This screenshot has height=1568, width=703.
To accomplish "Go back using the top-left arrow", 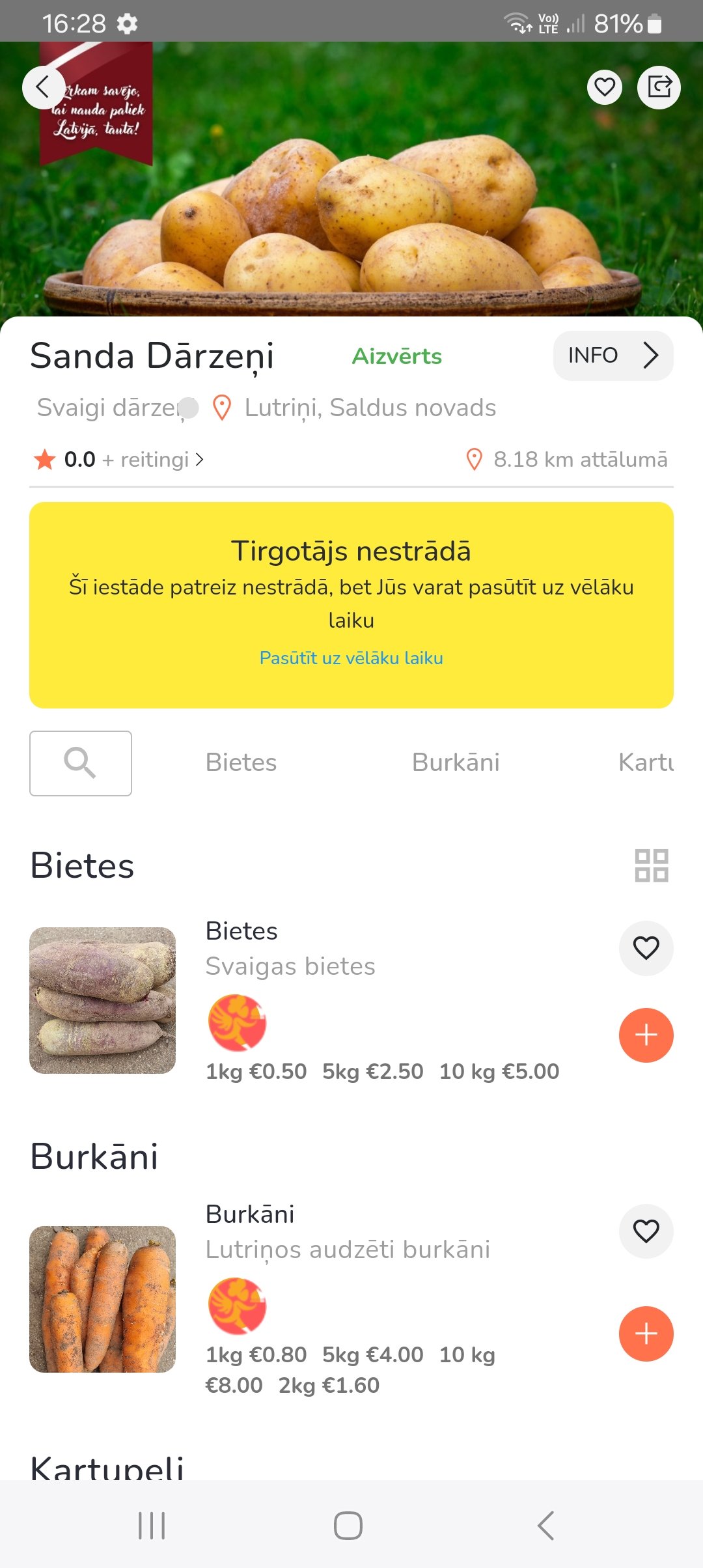I will click(43, 87).
